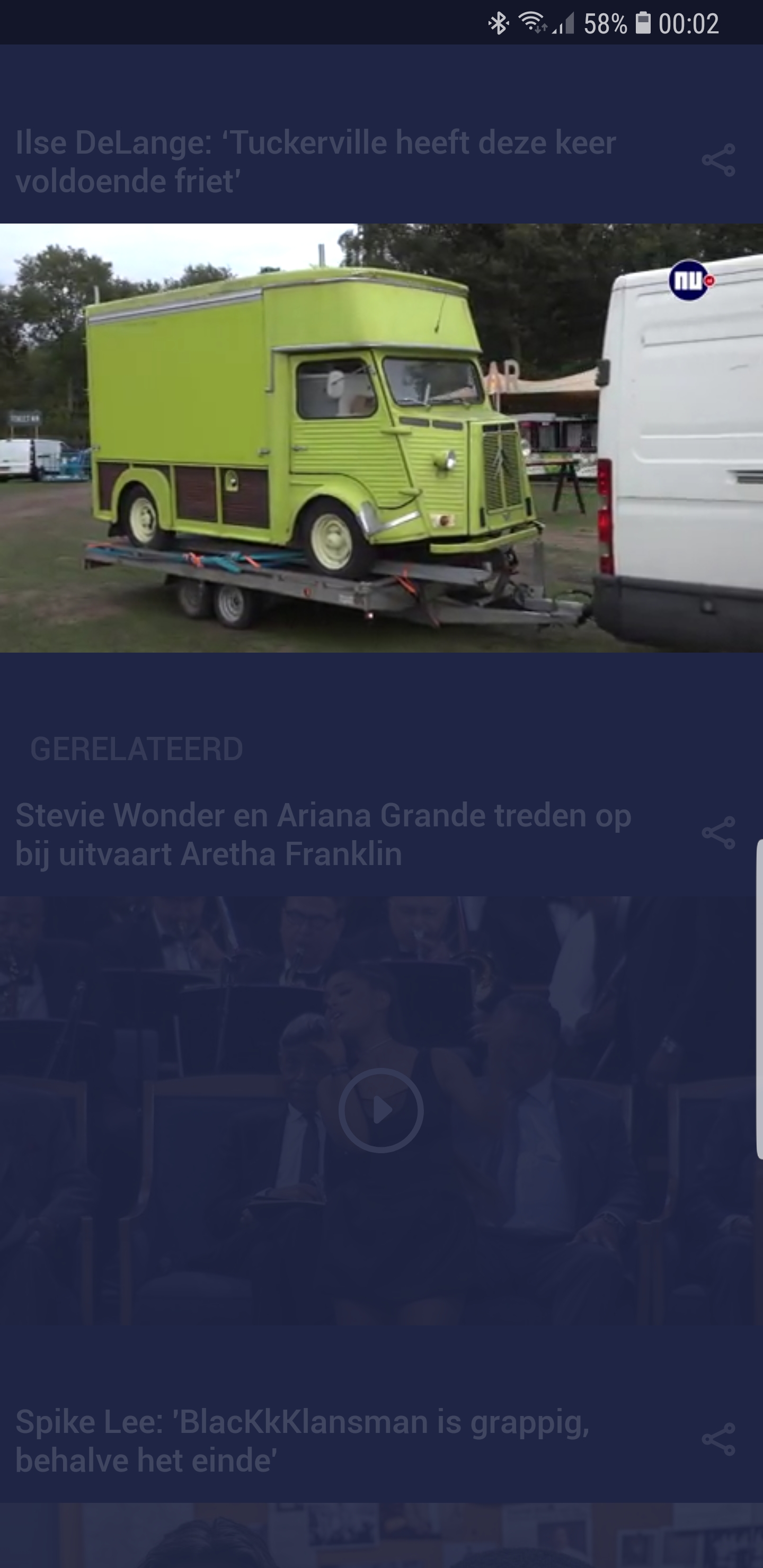
Task: Share the Ilse DeLange Tuckerville video
Action: pos(718,161)
